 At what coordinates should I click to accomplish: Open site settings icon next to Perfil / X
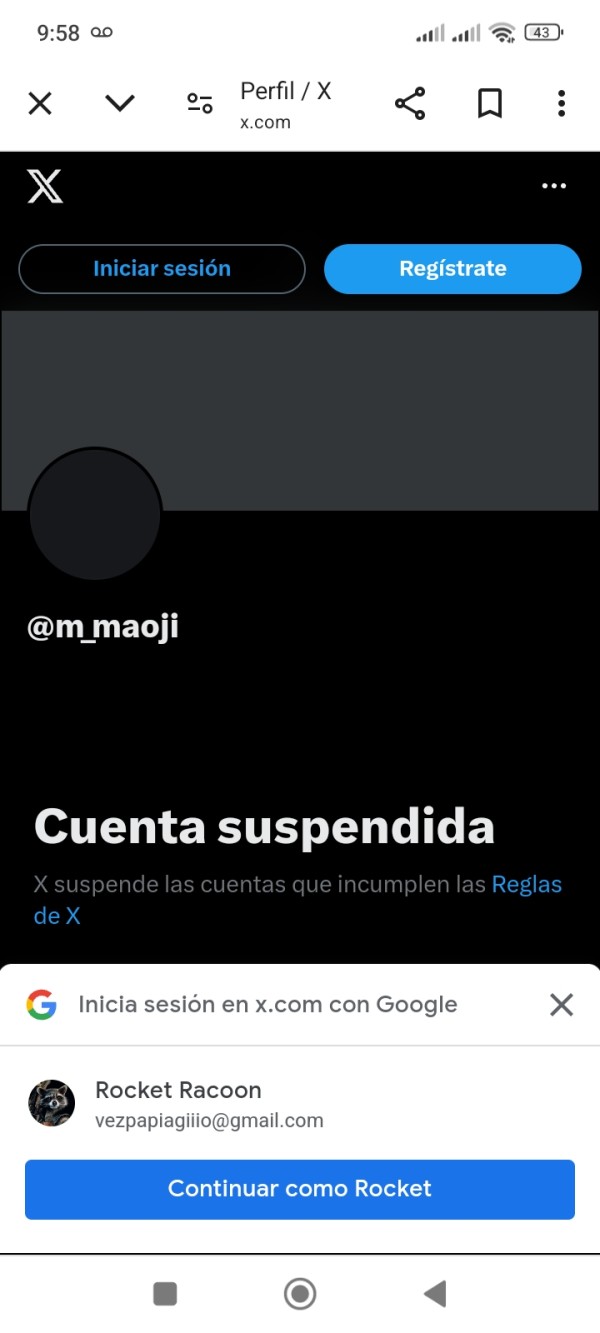coord(200,103)
